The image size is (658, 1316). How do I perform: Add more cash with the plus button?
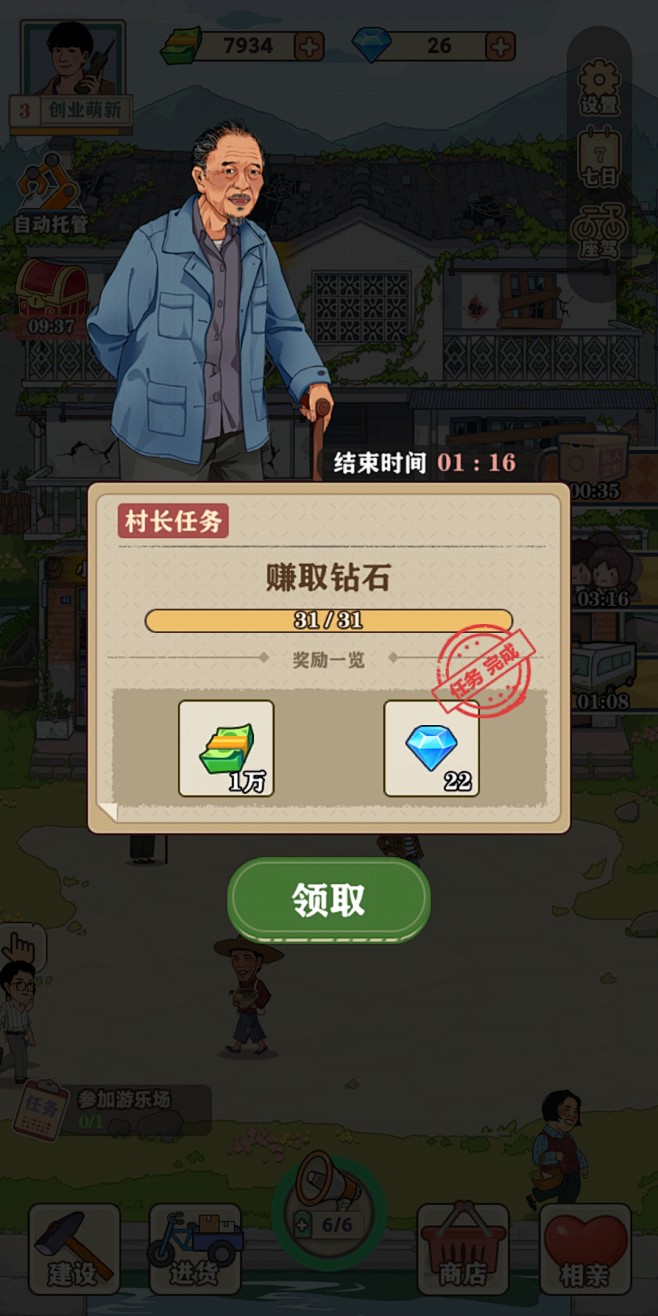[x=309, y=46]
